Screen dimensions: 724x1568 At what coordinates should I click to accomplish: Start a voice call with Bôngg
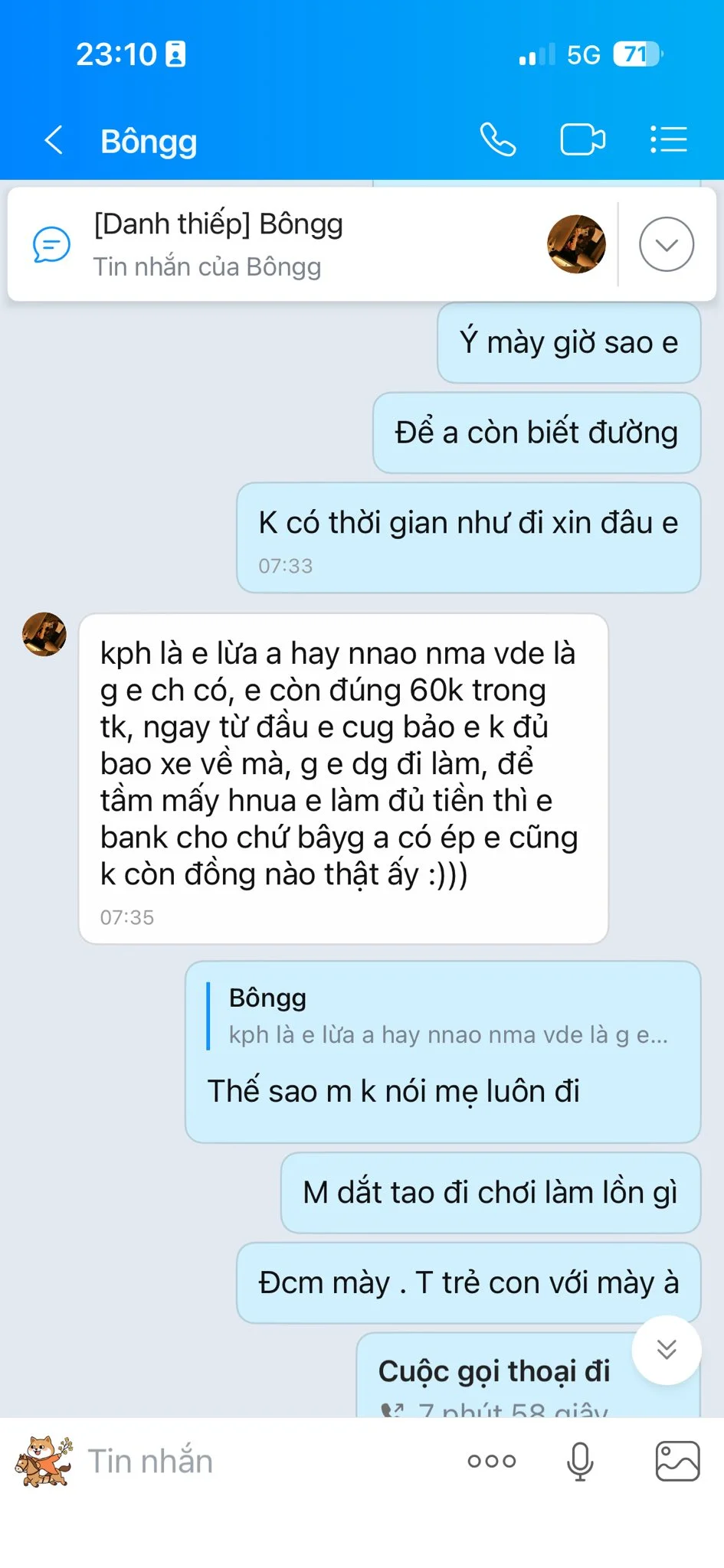(x=498, y=140)
